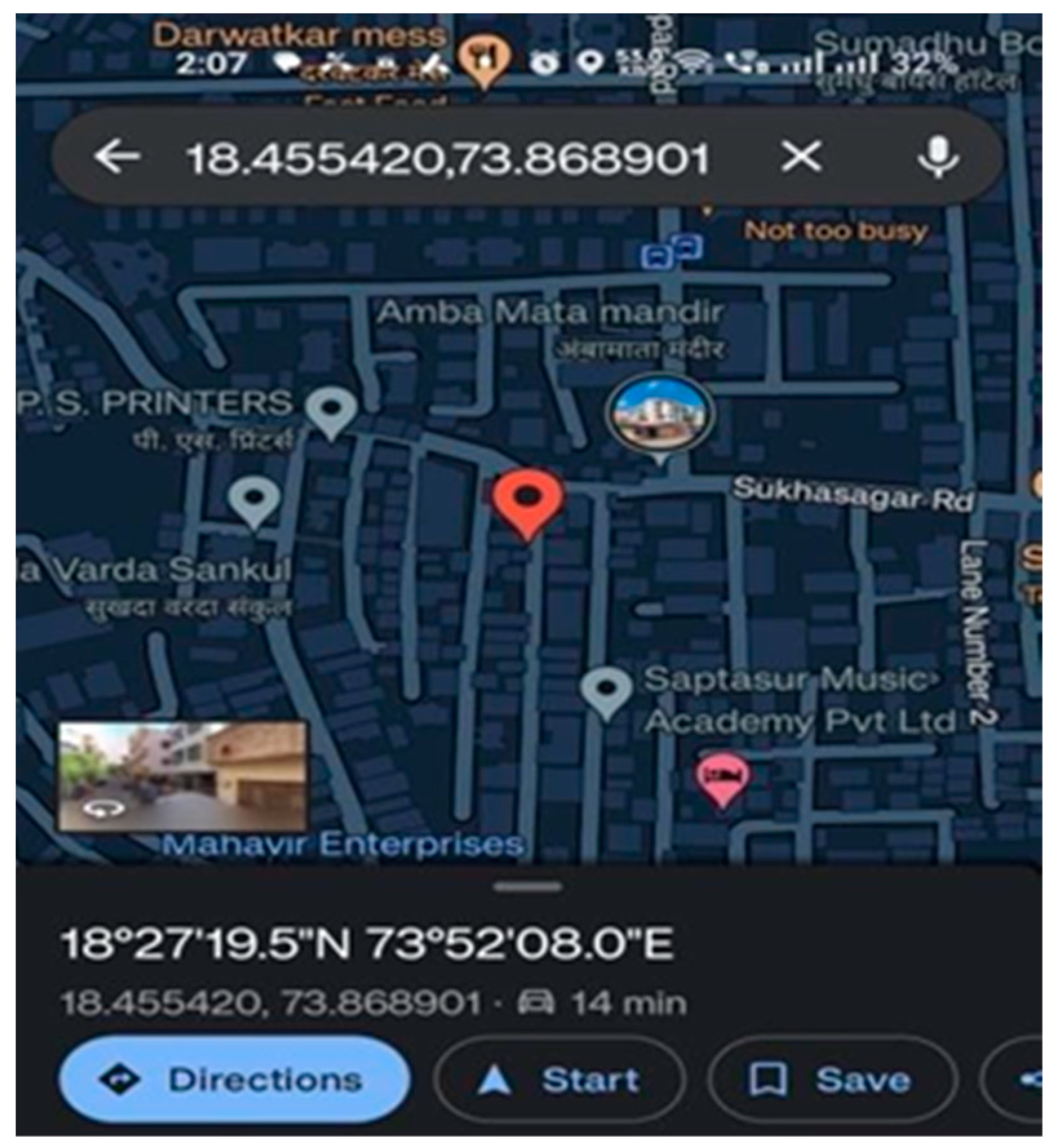Select the P. S. PRINTERS map pin

(331, 411)
